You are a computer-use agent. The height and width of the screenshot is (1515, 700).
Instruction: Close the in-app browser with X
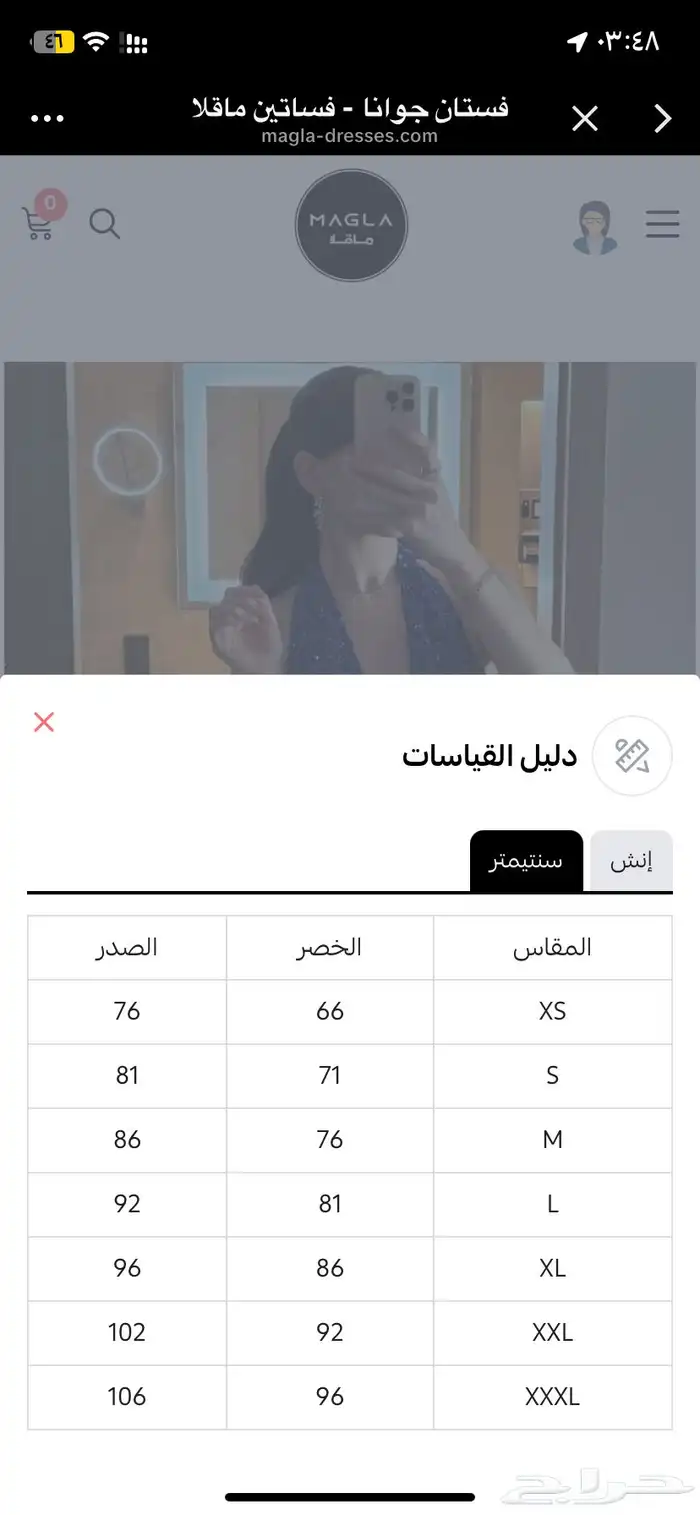pyautogui.click(x=585, y=120)
